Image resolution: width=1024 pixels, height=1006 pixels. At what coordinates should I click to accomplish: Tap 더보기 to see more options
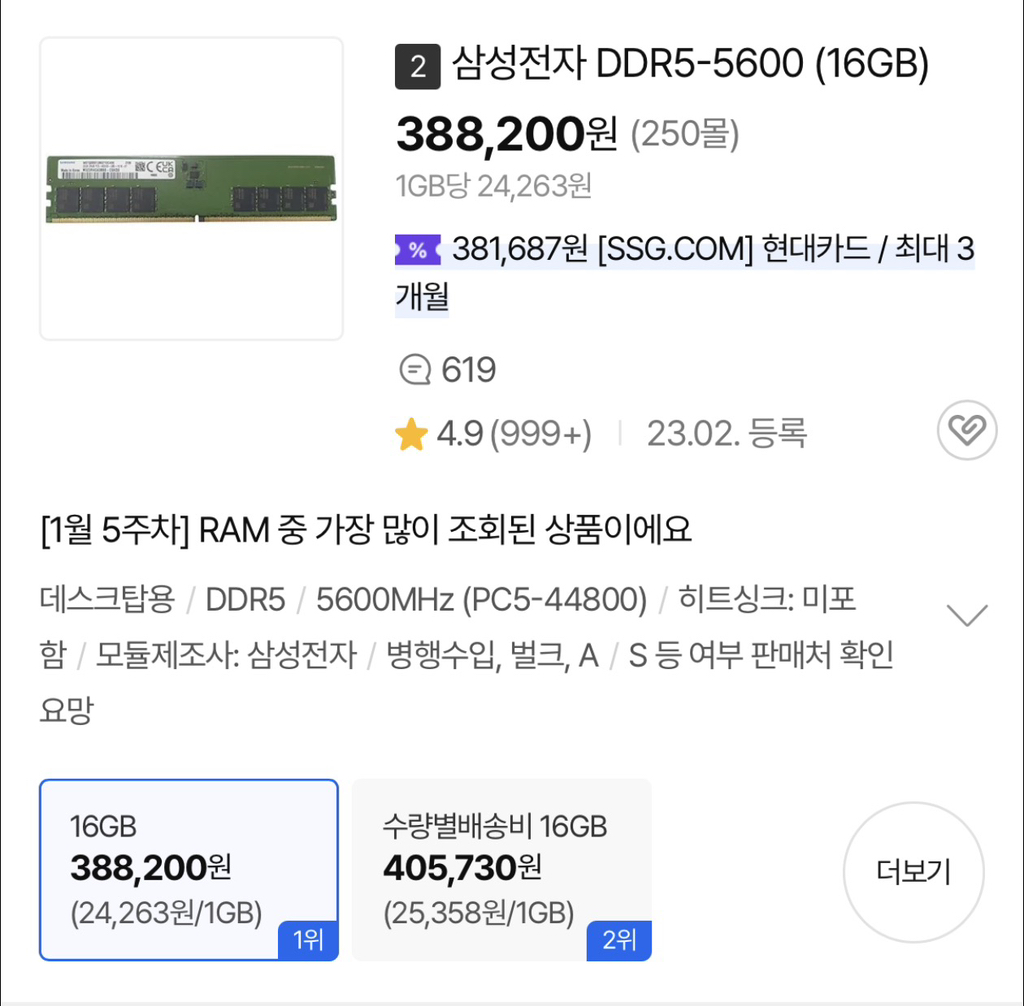(913, 872)
